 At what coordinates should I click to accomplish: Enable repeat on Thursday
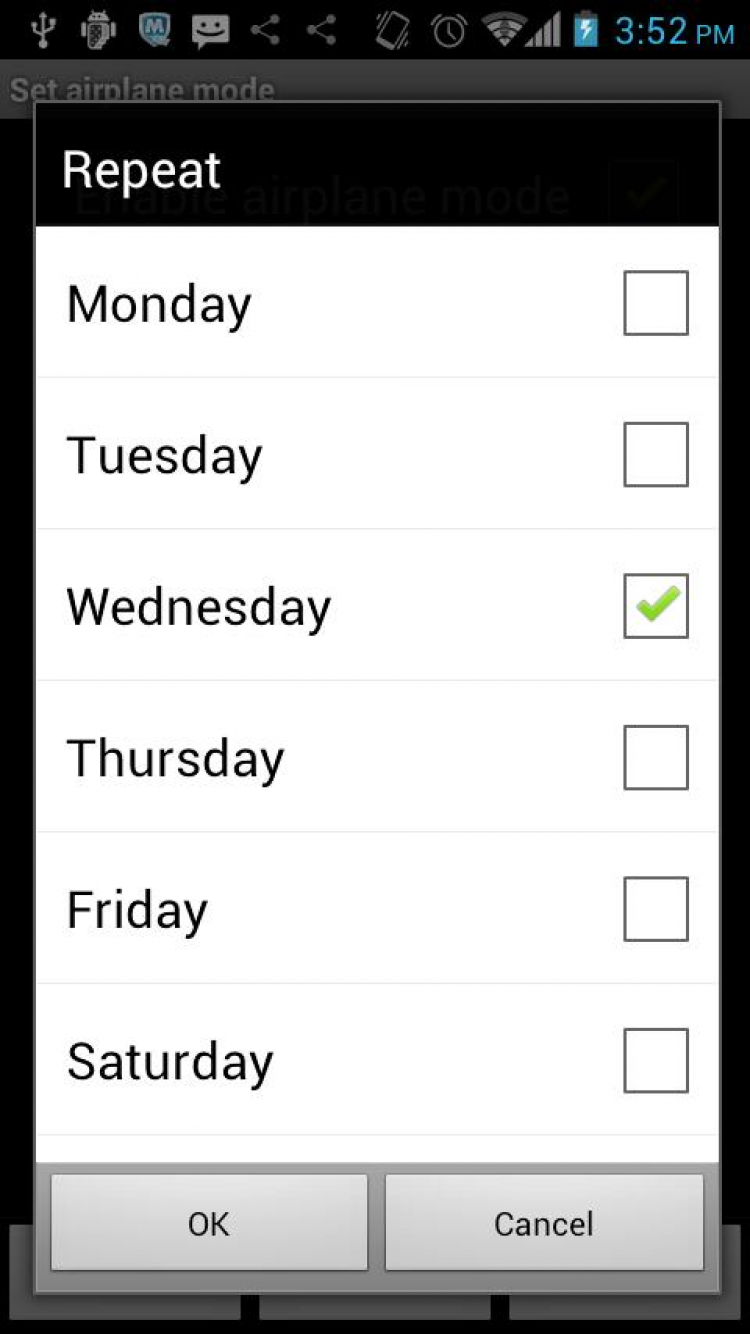[x=655, y=758]
